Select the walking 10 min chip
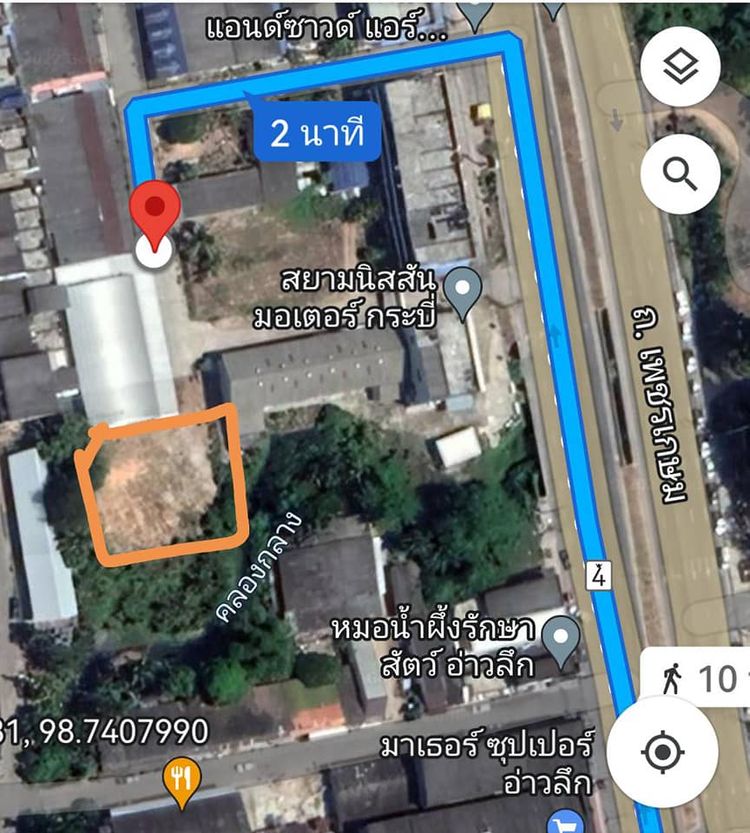Image resolution: width=750 pixels, height=833 pixels. pos(700,678)
